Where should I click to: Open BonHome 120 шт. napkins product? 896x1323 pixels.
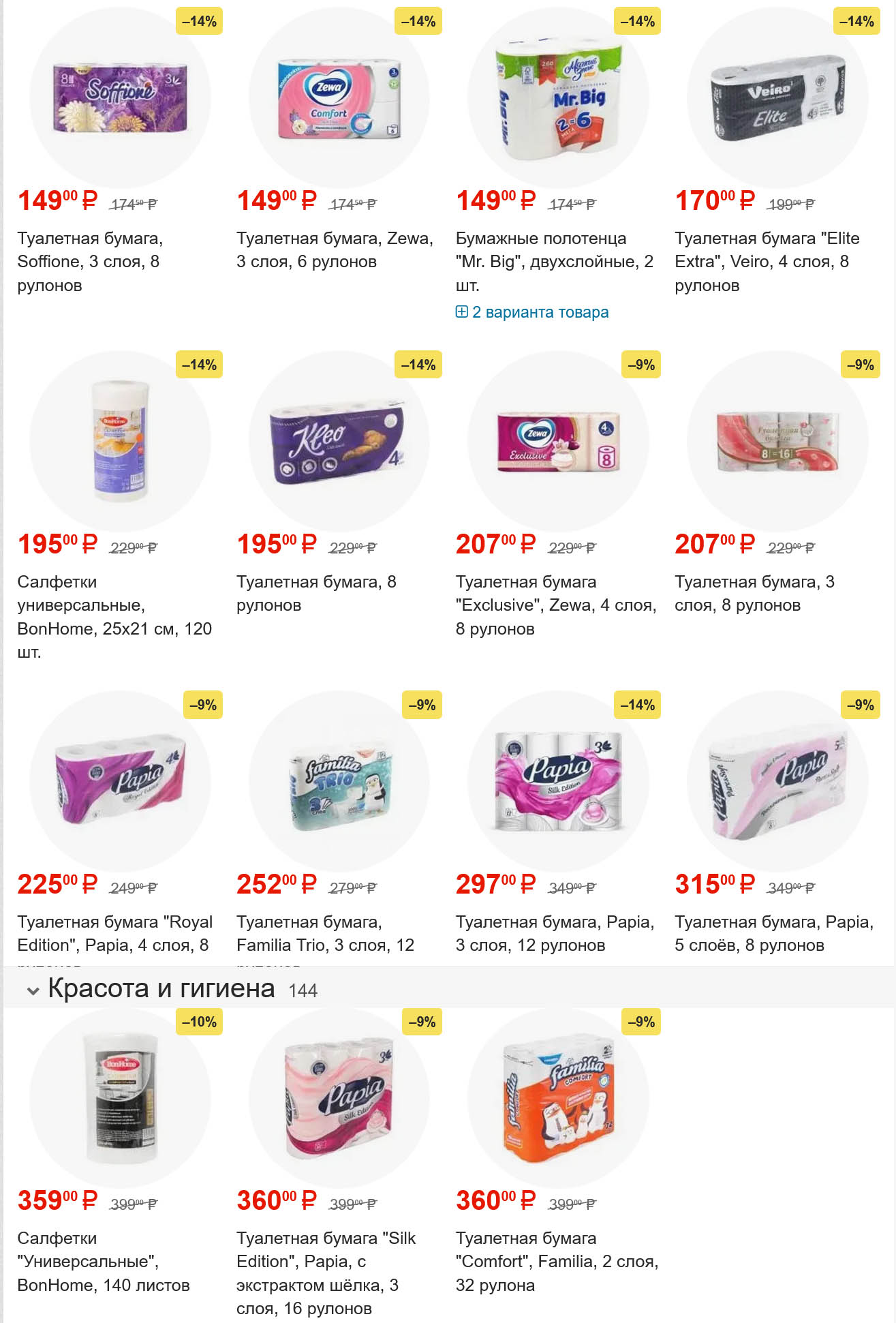coord(119,442)
